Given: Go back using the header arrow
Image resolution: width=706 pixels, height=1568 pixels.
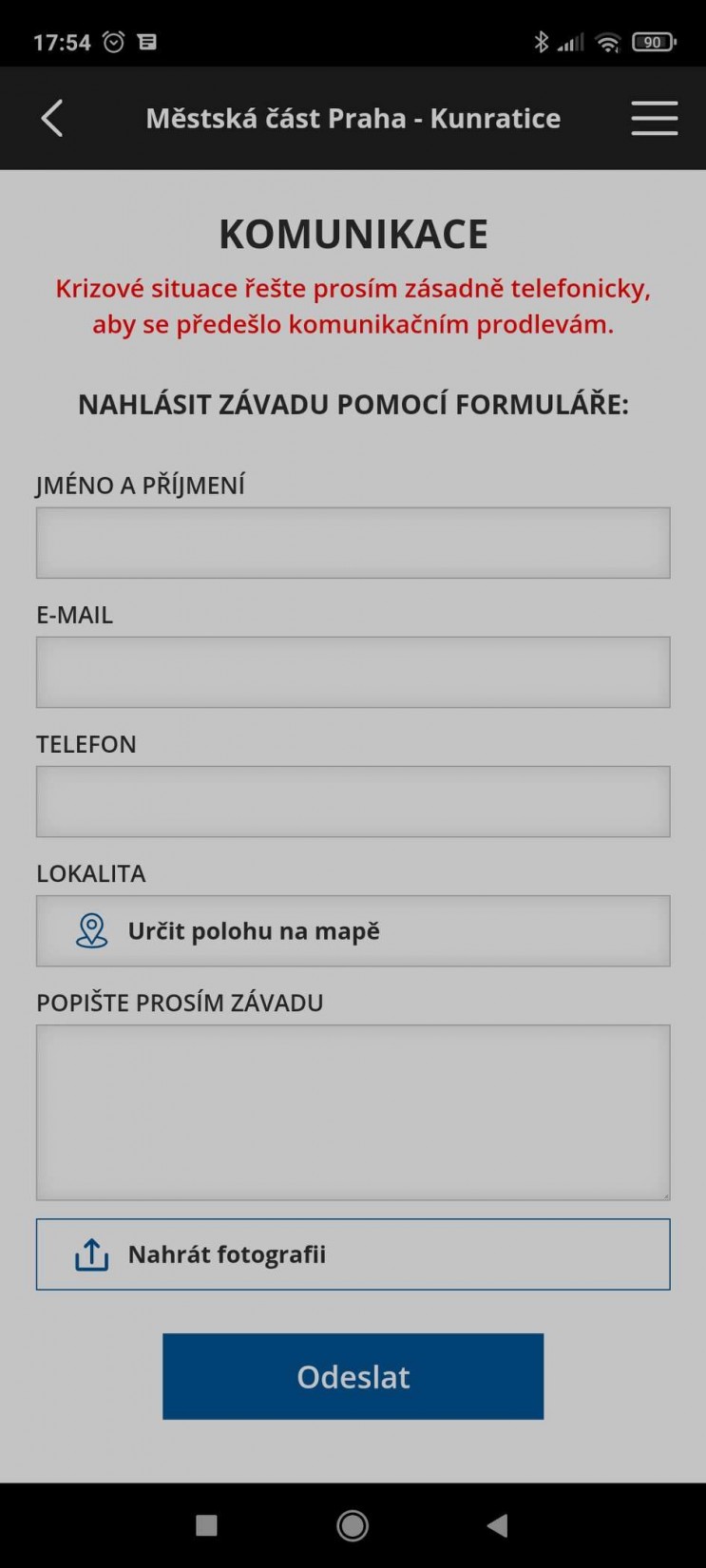Looking at the screenshot, I should [52, 119].
